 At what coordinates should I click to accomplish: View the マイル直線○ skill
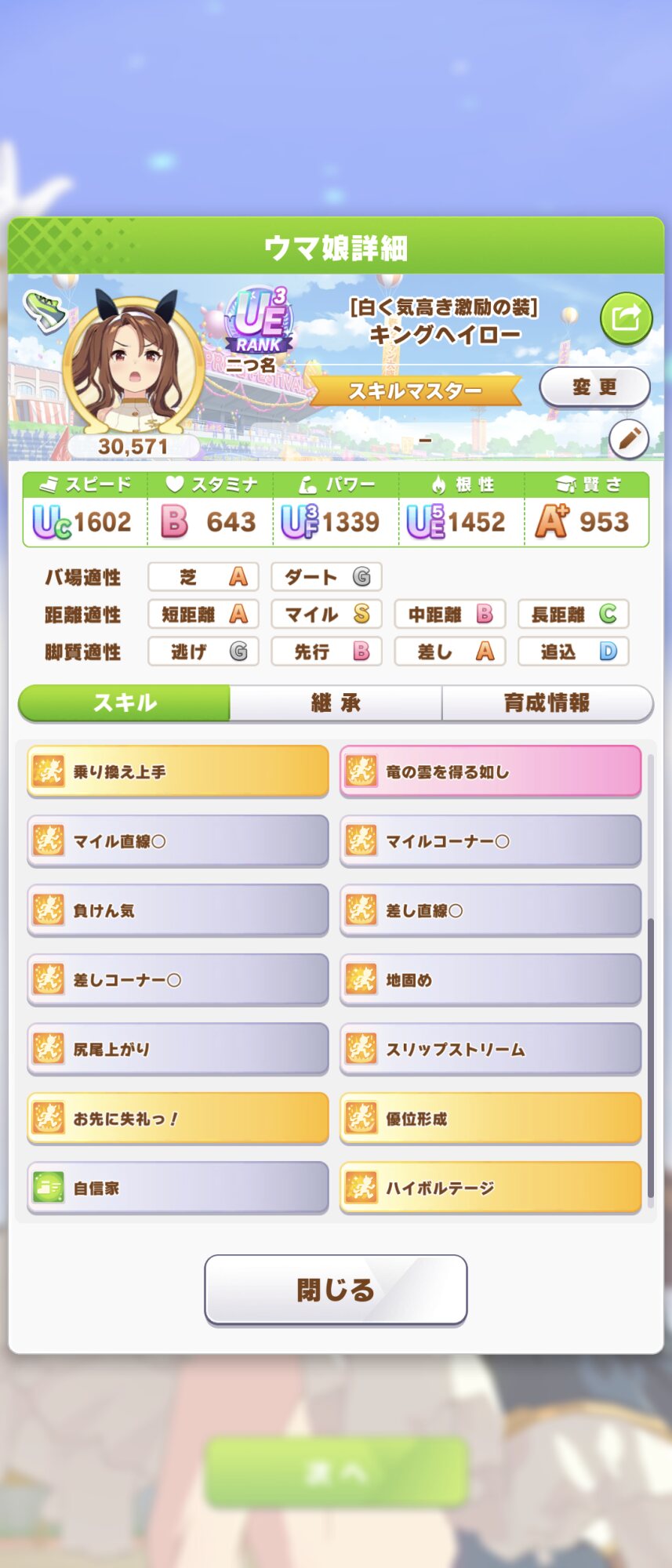pos(178,841)
